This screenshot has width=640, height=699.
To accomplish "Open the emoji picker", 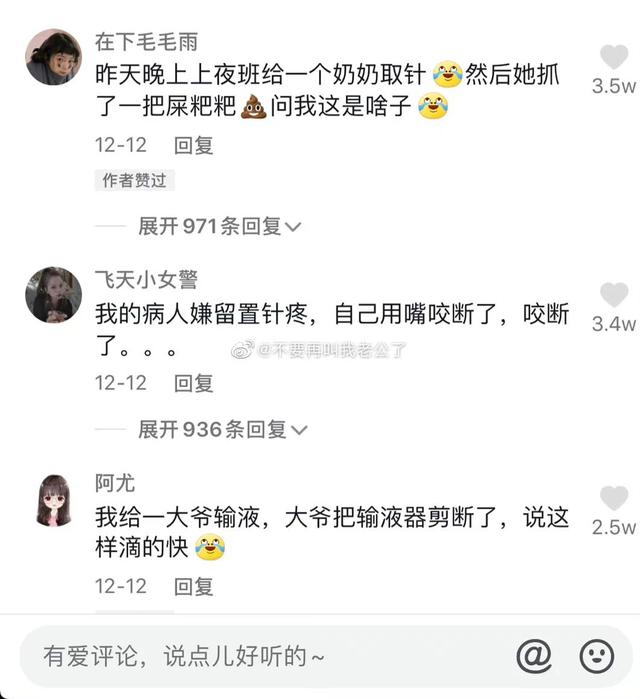I will click(597, 656).
